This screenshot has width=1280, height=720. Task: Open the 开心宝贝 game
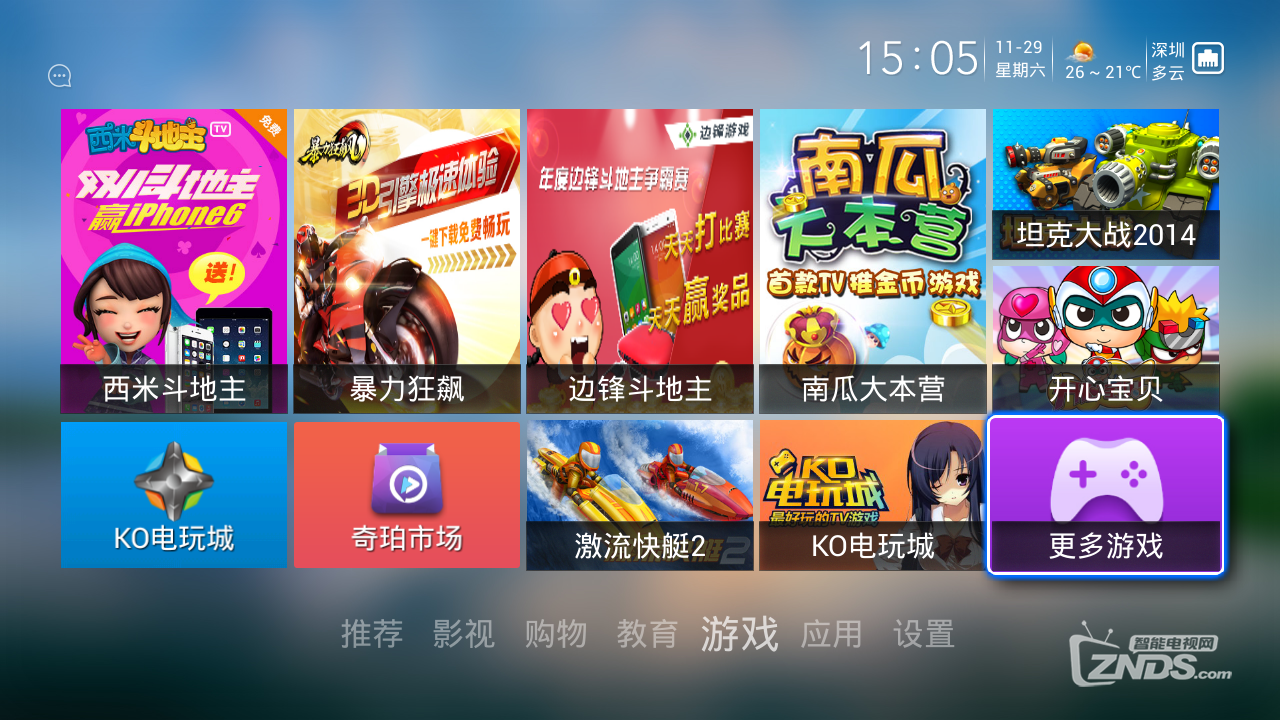pos(1105,339)
